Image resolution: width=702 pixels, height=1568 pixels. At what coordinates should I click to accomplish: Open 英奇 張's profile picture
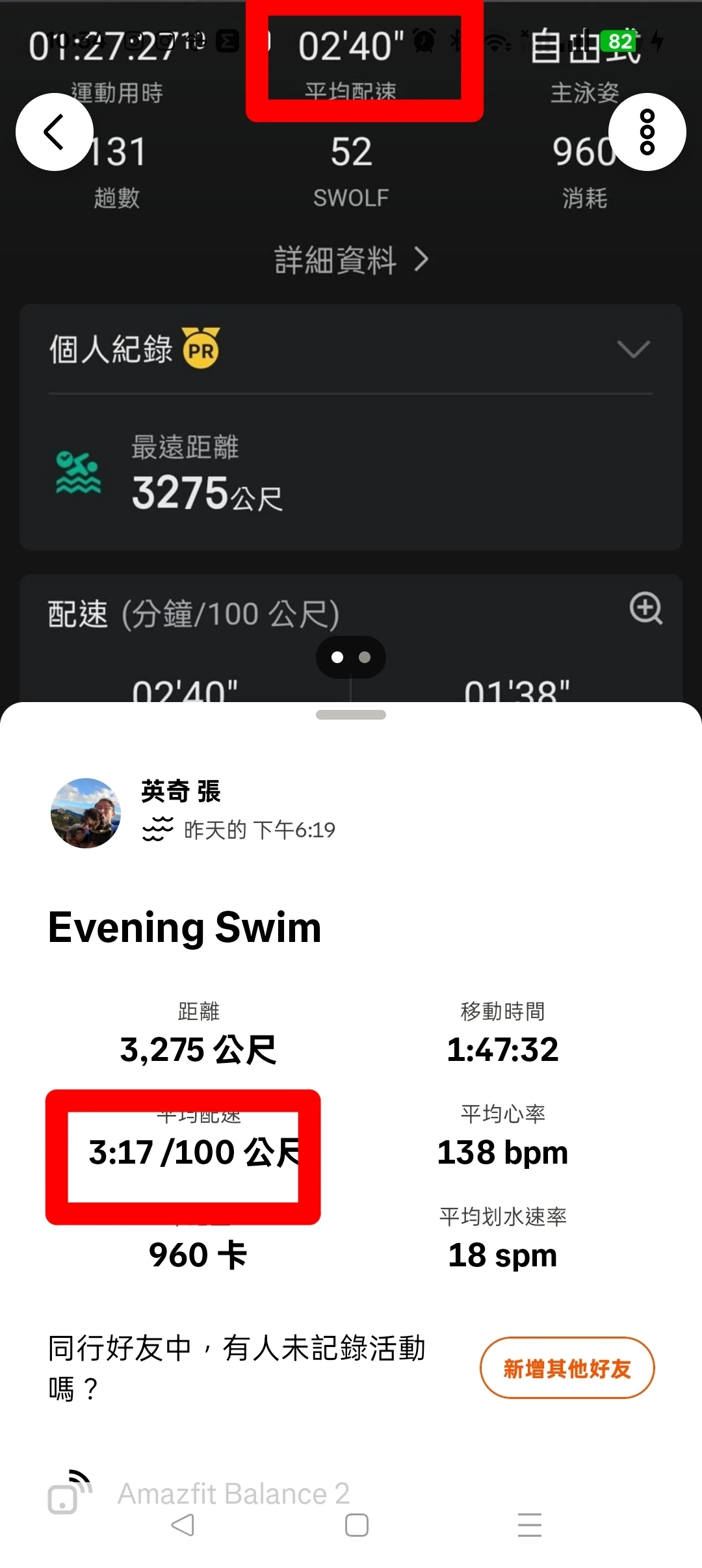coord(86,813)
